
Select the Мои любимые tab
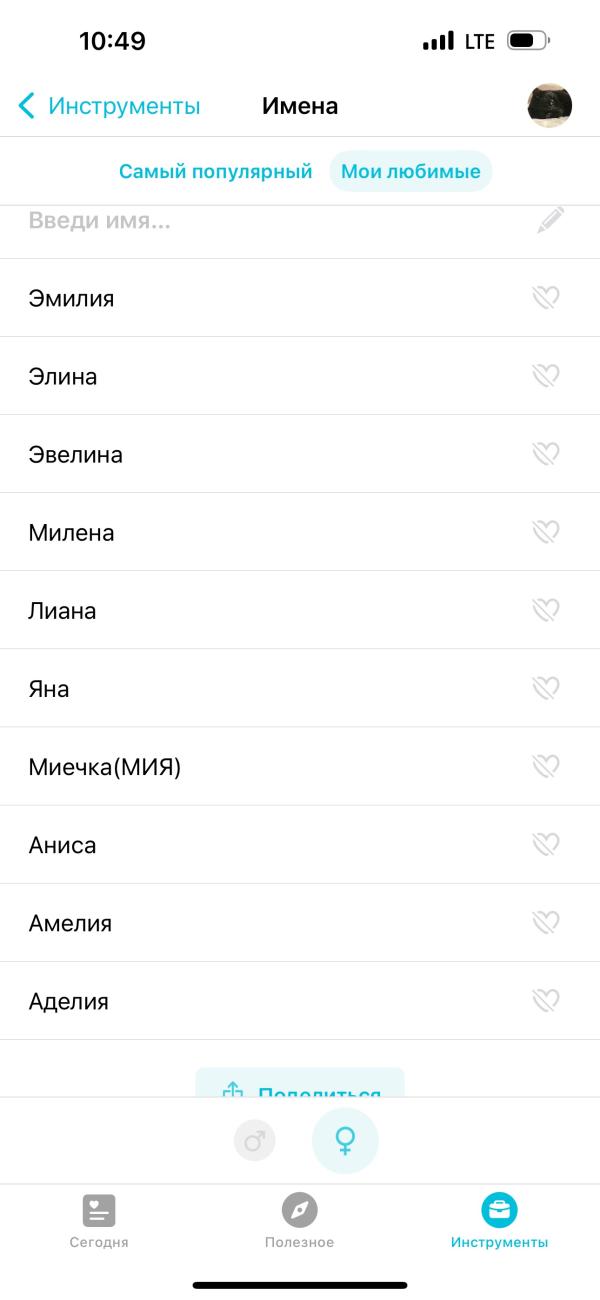pyautogui.click(x=411, y=171)
